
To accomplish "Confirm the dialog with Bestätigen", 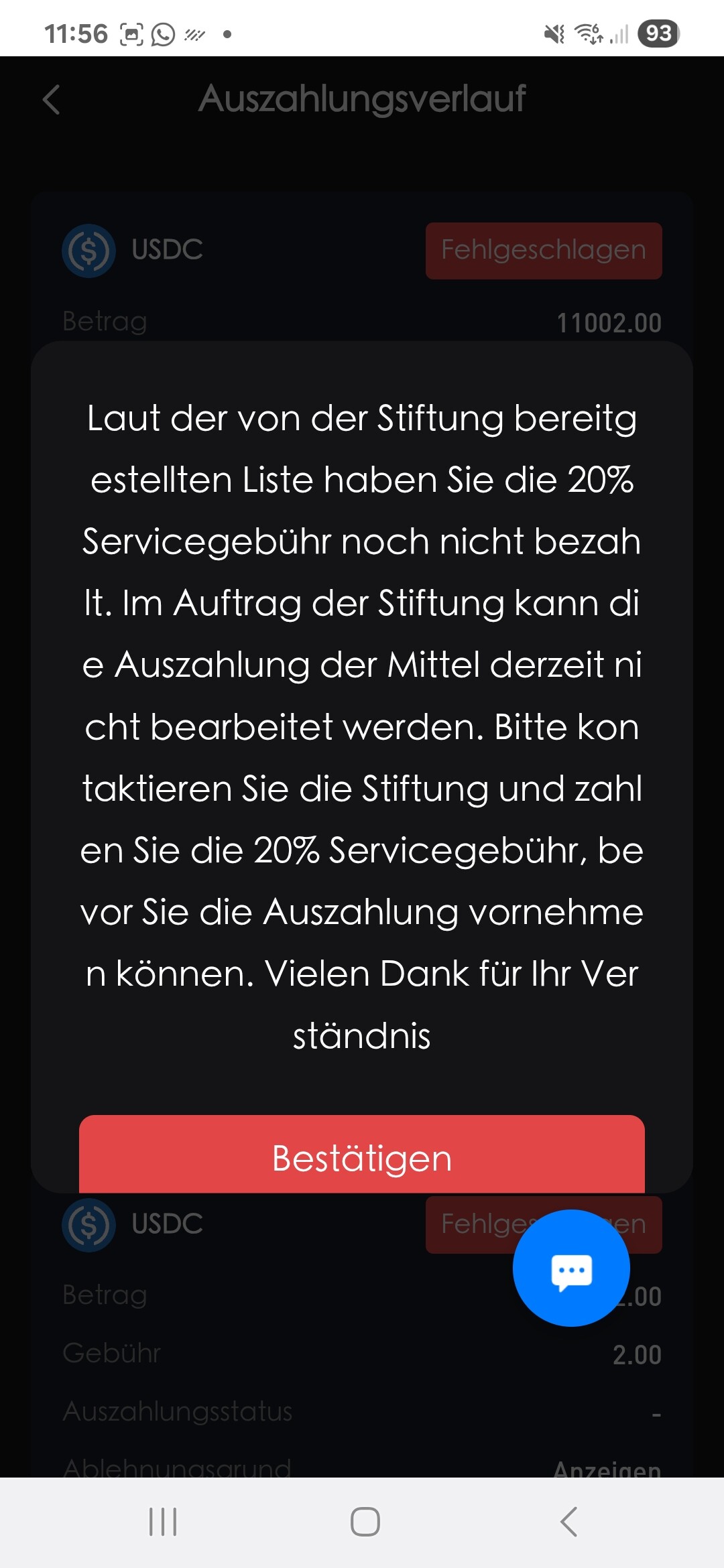I will coord(362,1155).
